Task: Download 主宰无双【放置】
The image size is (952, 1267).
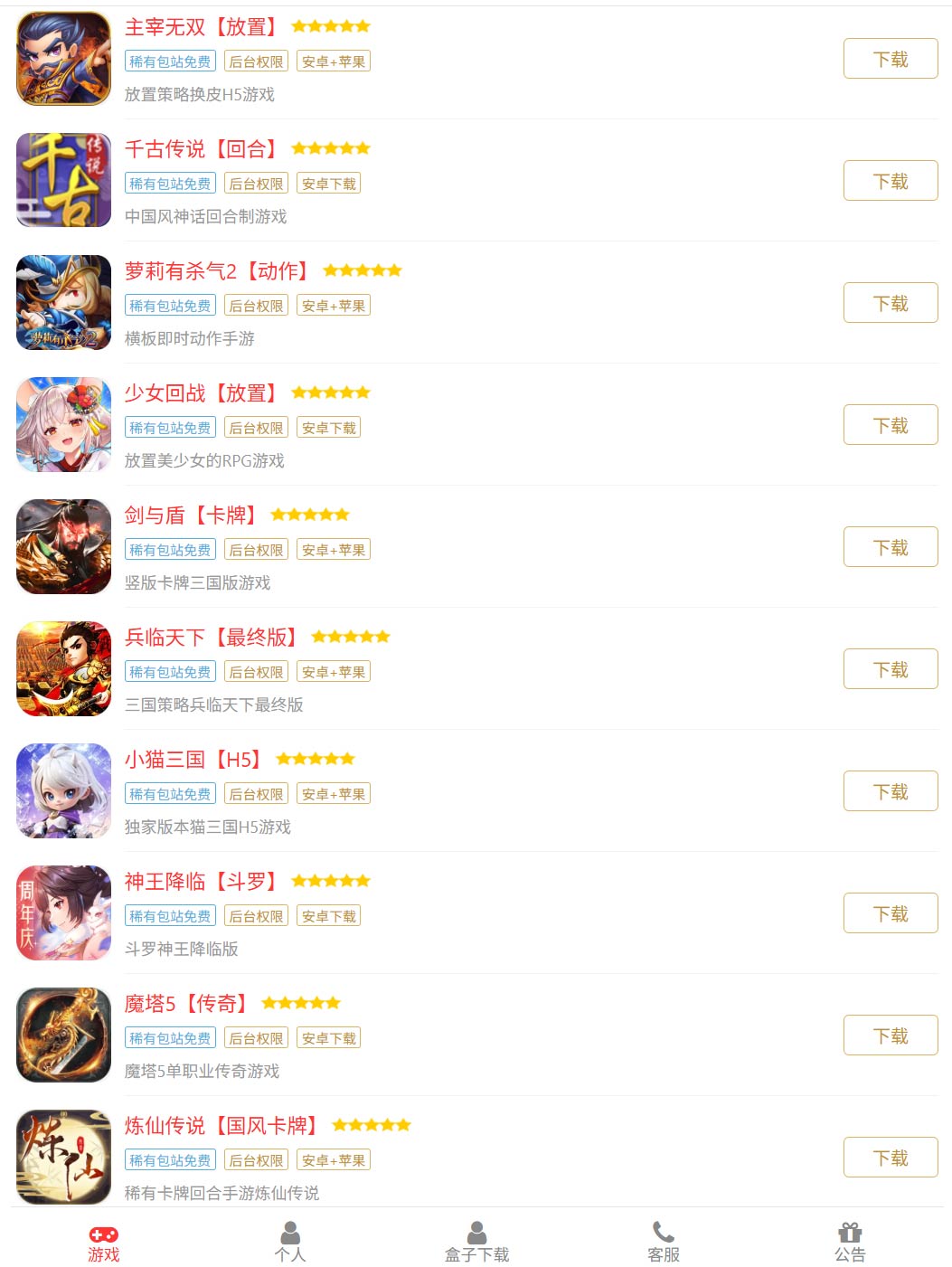Action: pos(890,59)
